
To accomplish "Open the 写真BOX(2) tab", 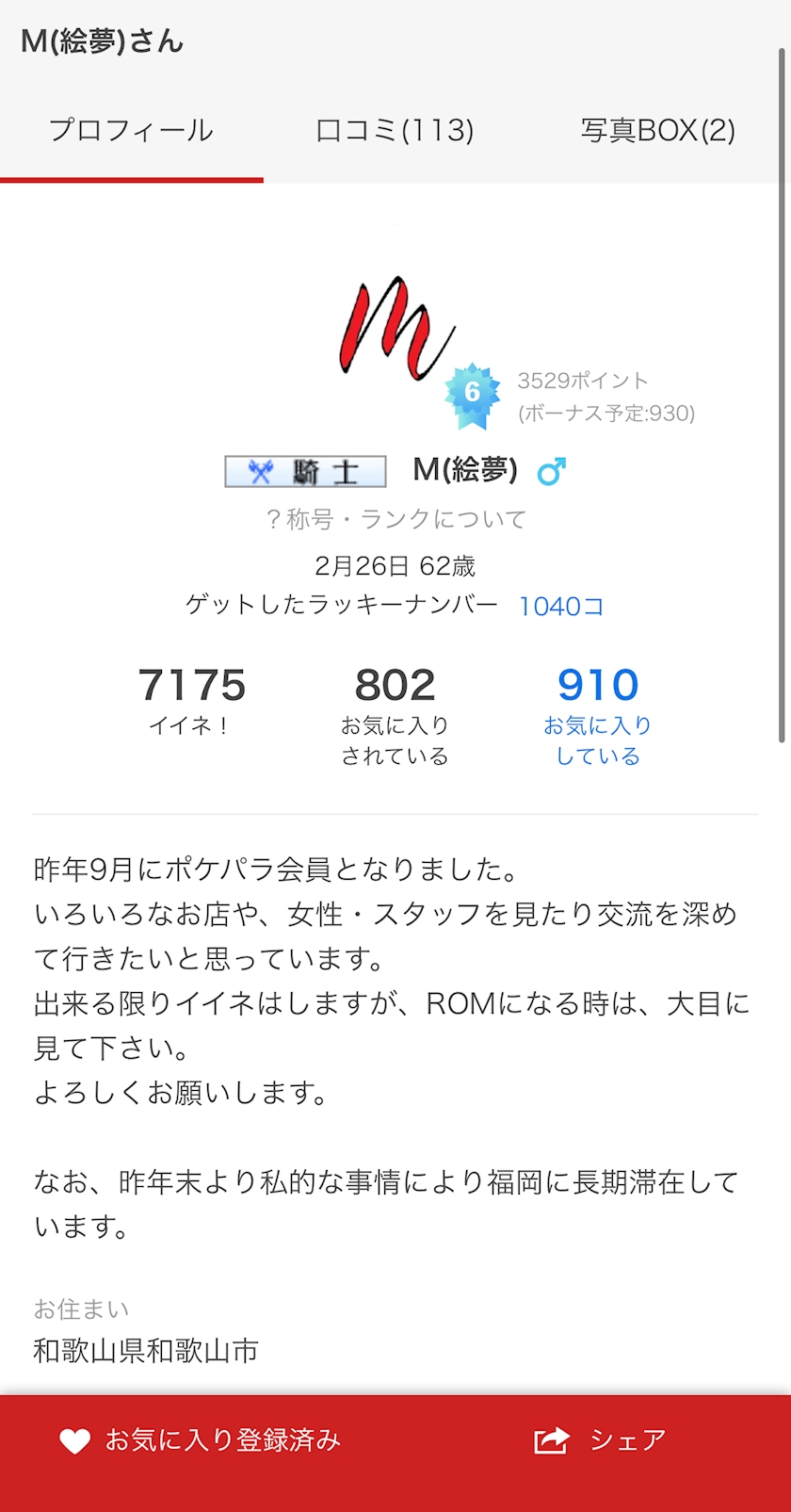I will point(657,131).
